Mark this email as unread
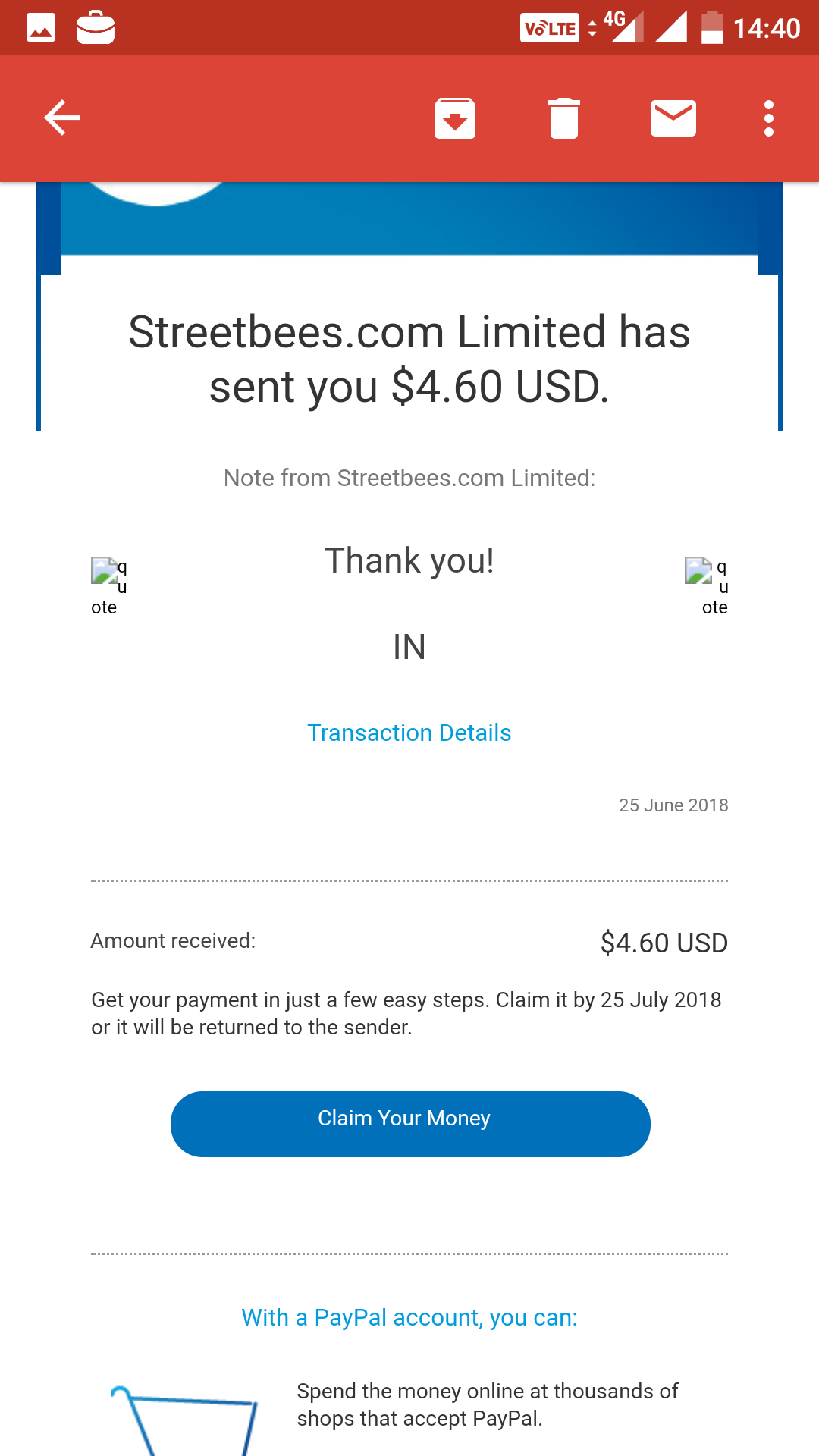 point(673,118)
